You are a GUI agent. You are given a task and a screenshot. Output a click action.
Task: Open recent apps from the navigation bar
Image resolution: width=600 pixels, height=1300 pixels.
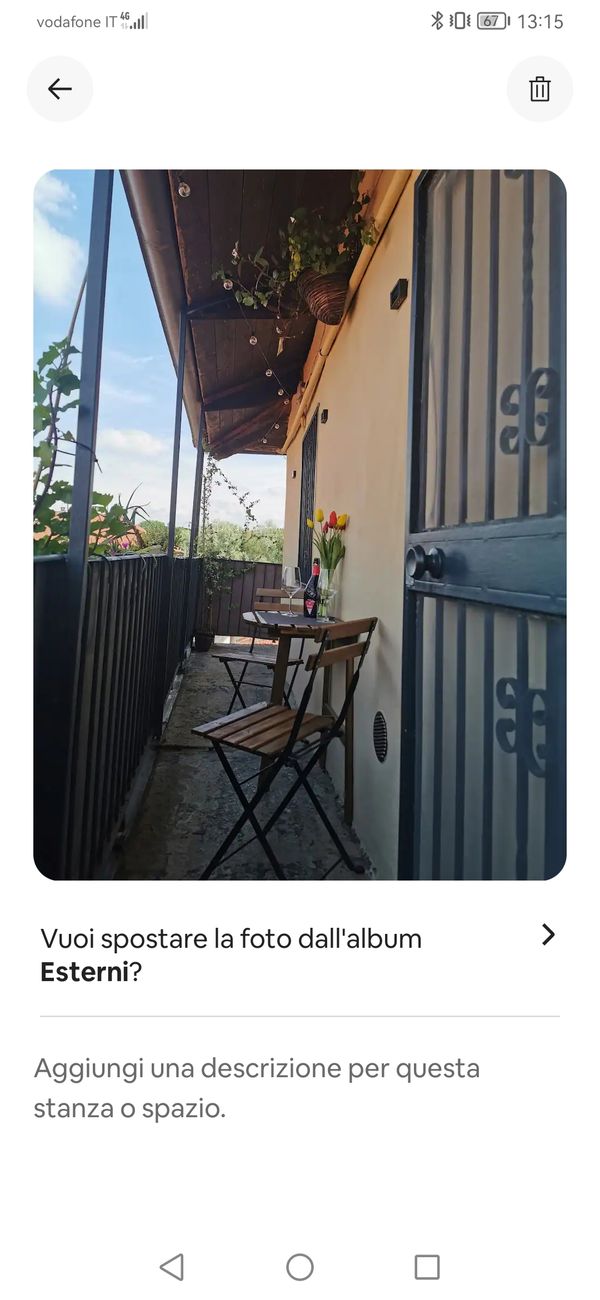(x=427, y=1267)
